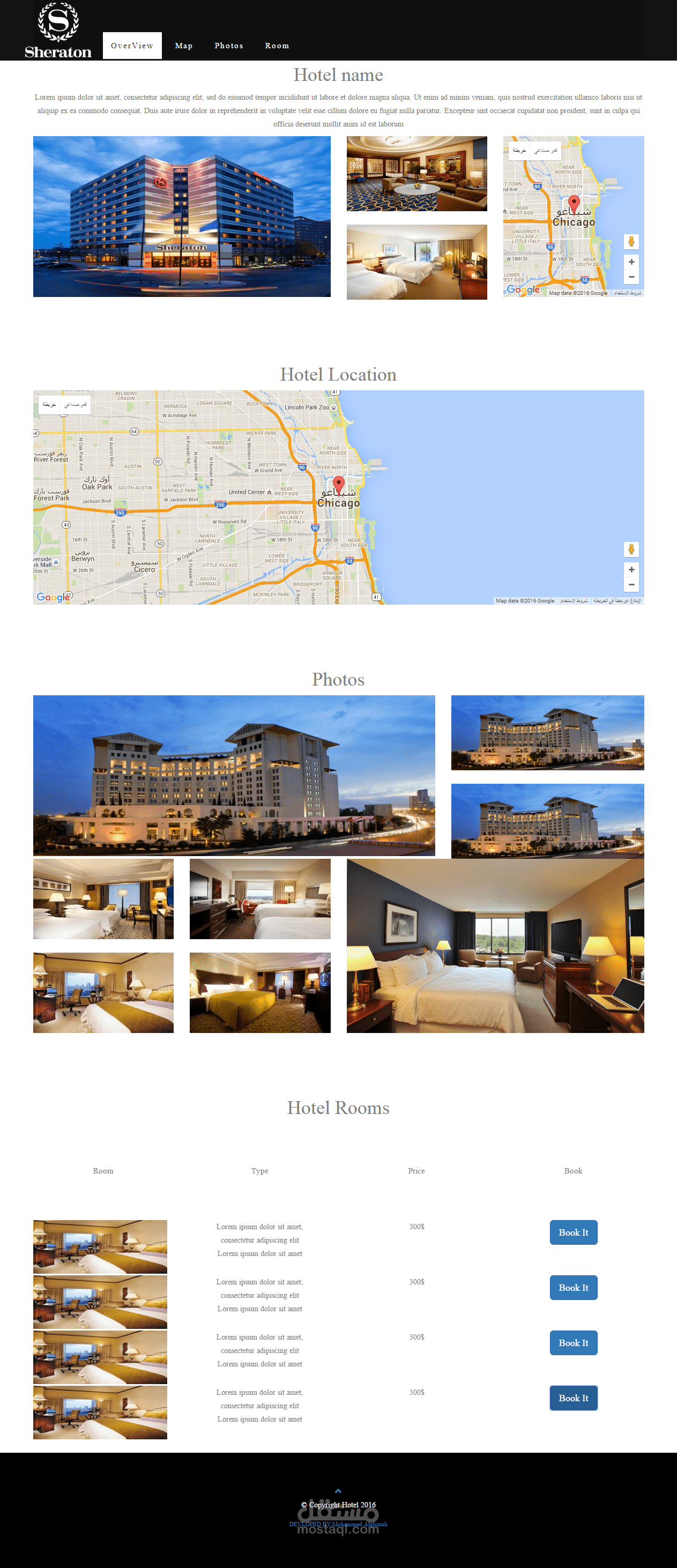Open the hotel lobby lounge photo
Viewport: 677px width, 1568px height.
click(x=416, y=174)
